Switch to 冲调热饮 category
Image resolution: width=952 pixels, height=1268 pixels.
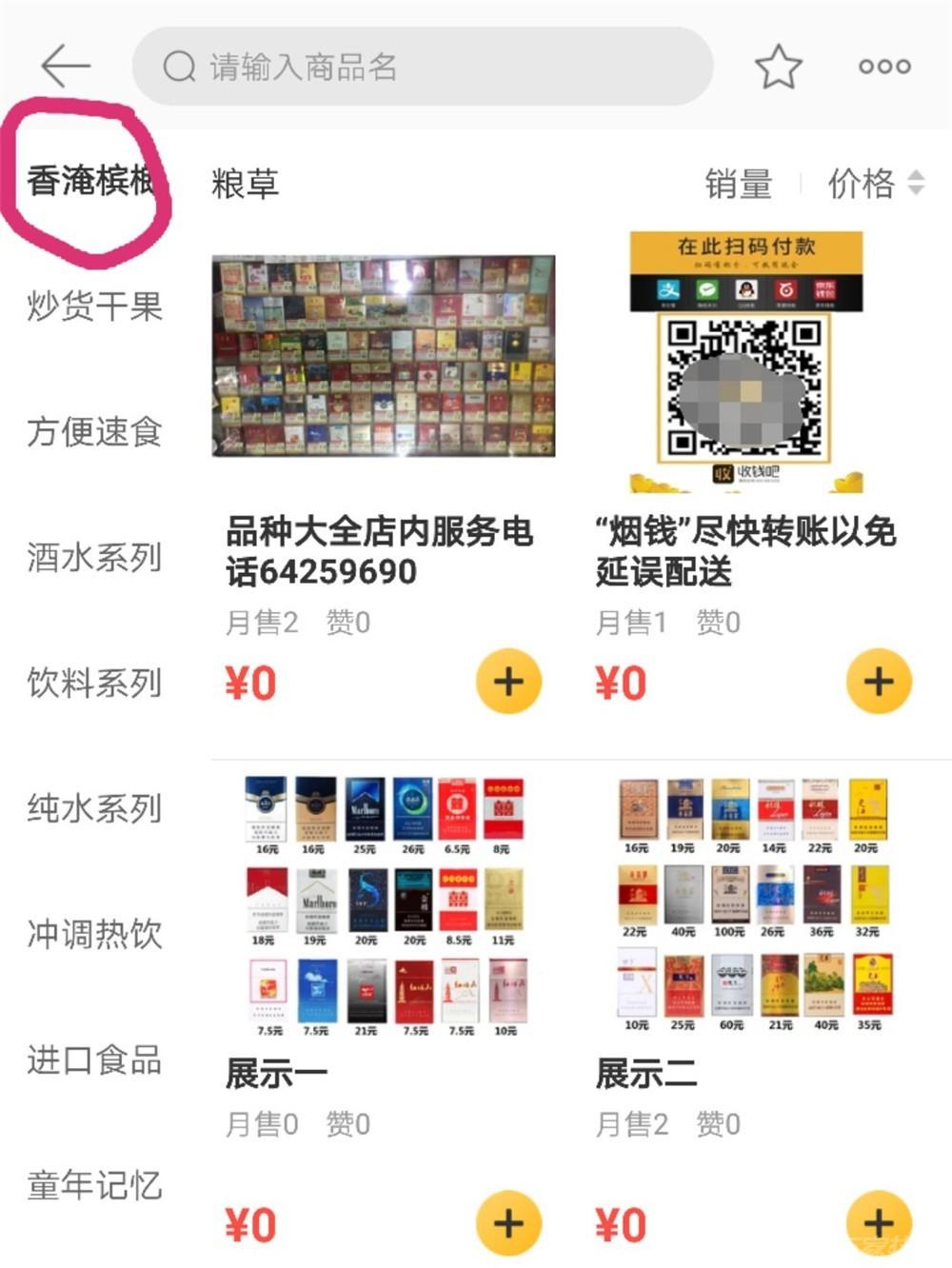94,935
